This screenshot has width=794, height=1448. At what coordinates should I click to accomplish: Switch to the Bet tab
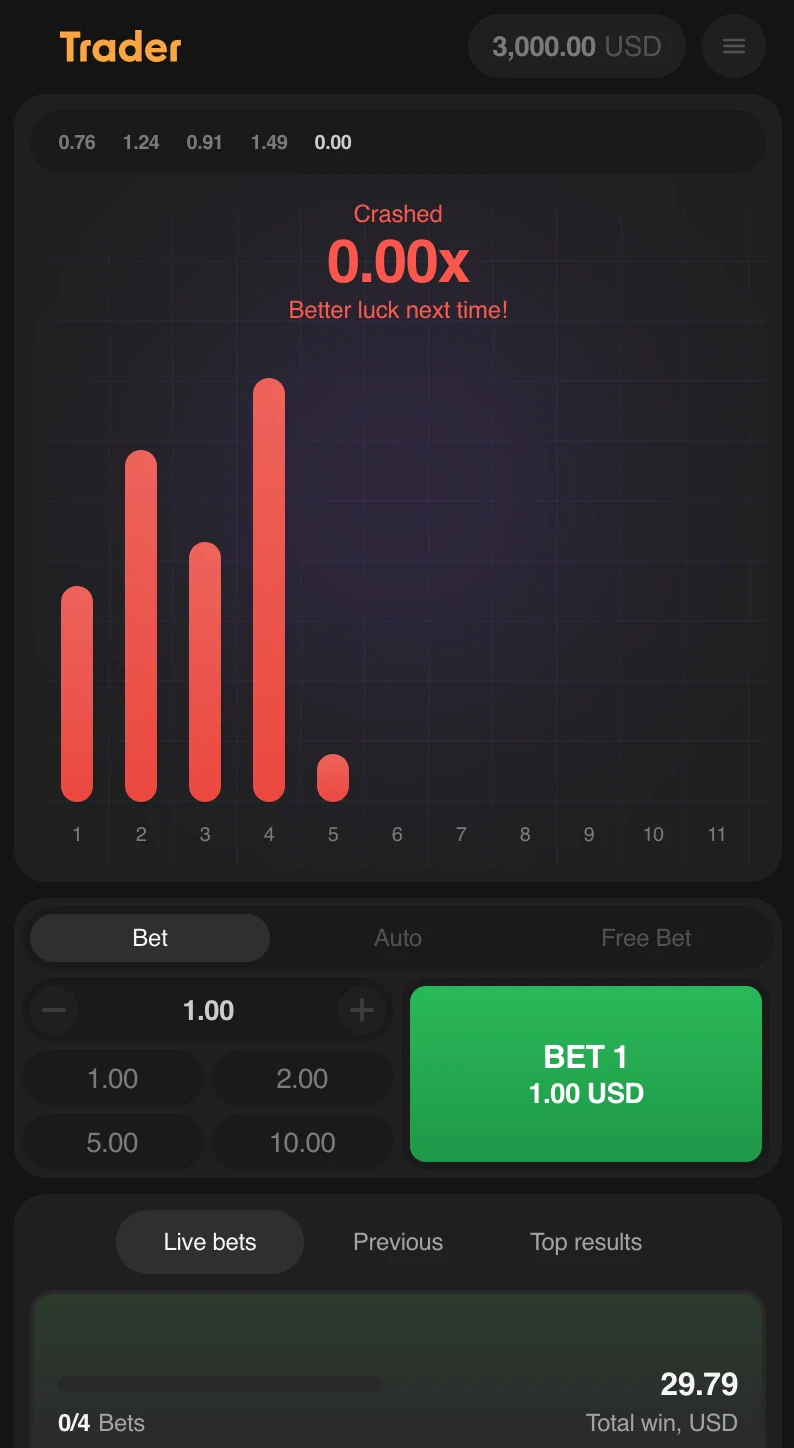point(150,938)
